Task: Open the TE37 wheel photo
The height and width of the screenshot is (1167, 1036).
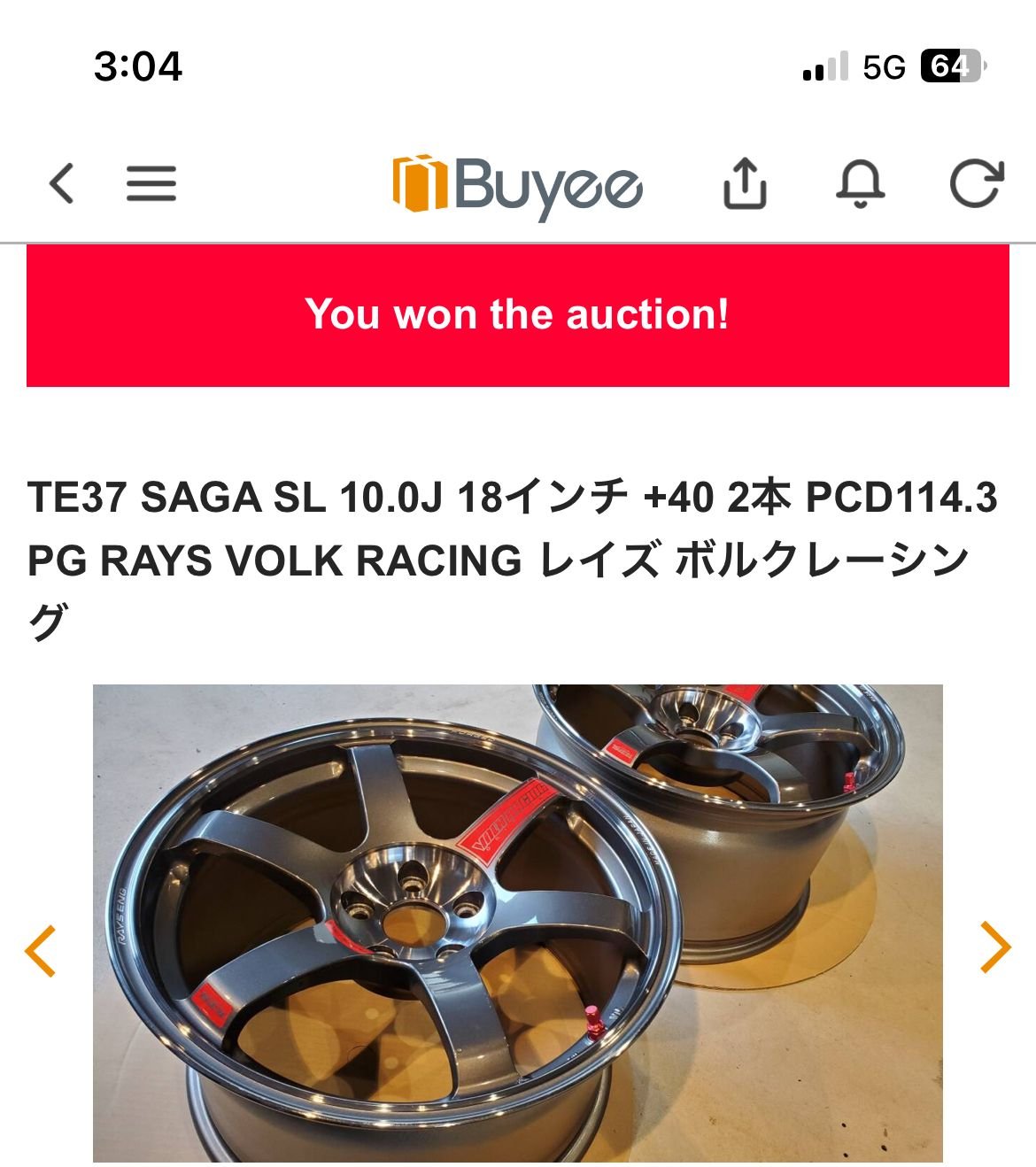Action: (517, 923)
